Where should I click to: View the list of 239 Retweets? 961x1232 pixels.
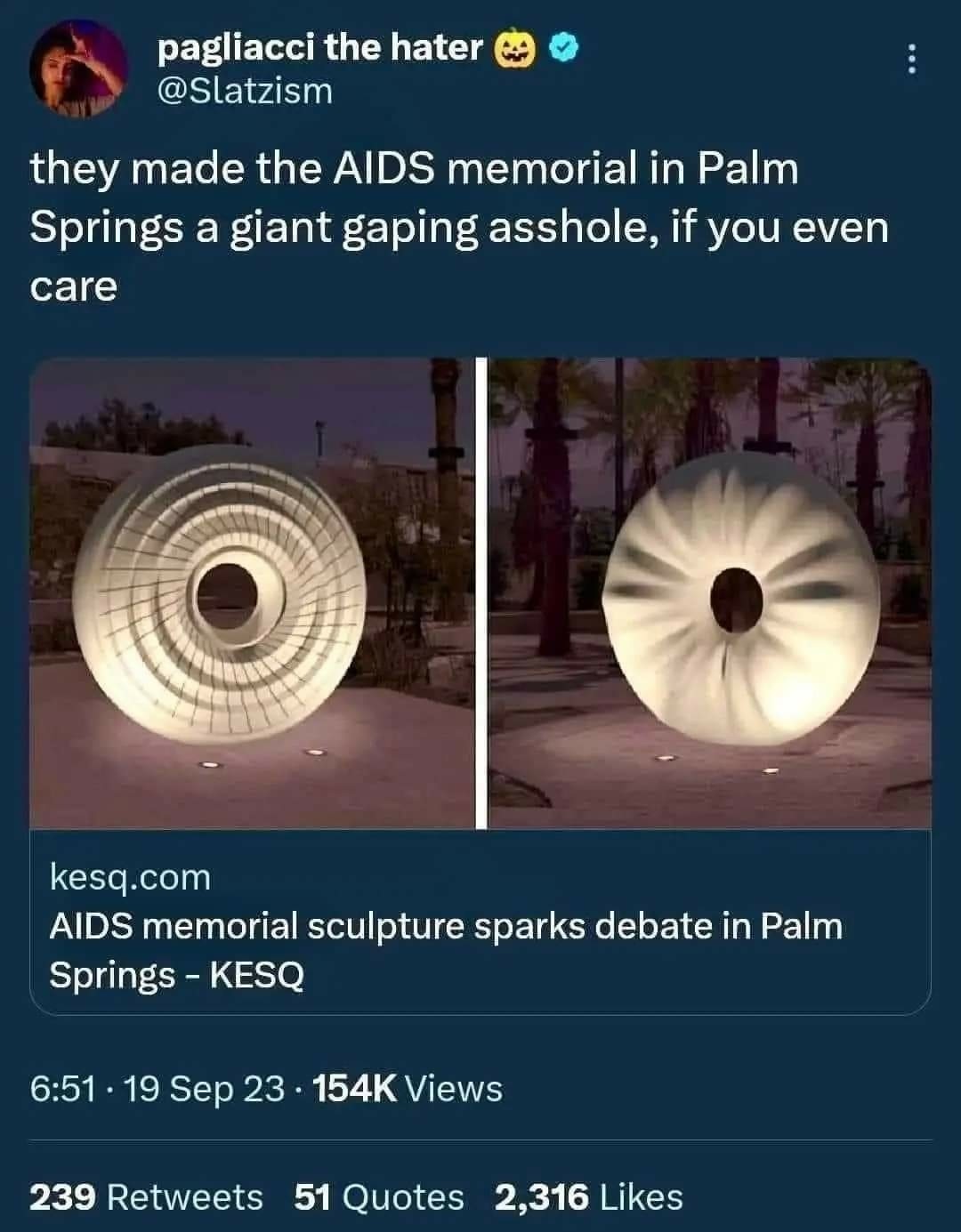point(146,1197)
